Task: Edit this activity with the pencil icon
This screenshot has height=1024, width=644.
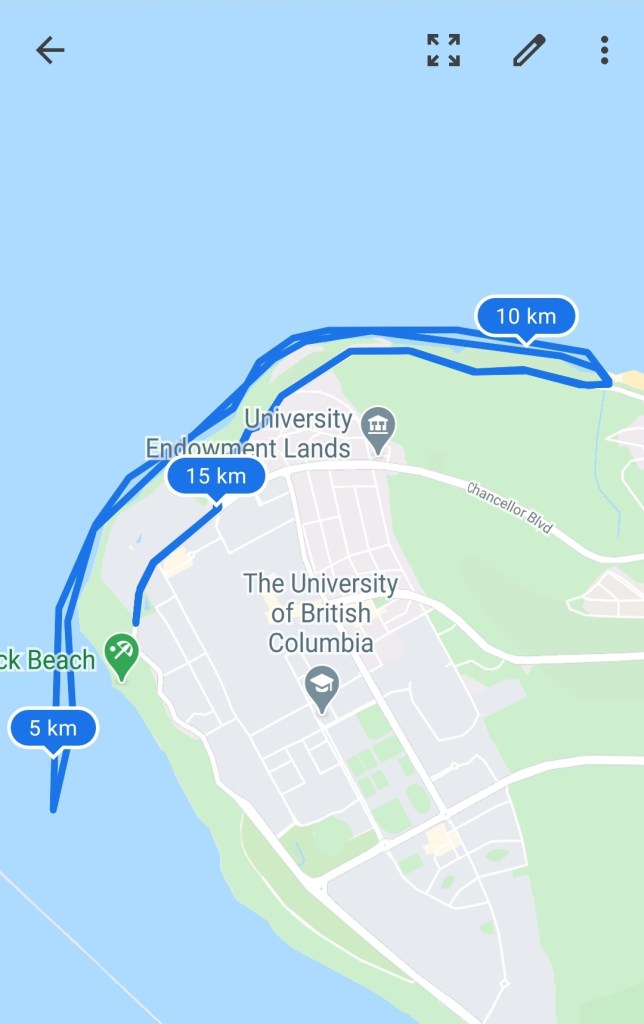Action: (x=529, y=51)
